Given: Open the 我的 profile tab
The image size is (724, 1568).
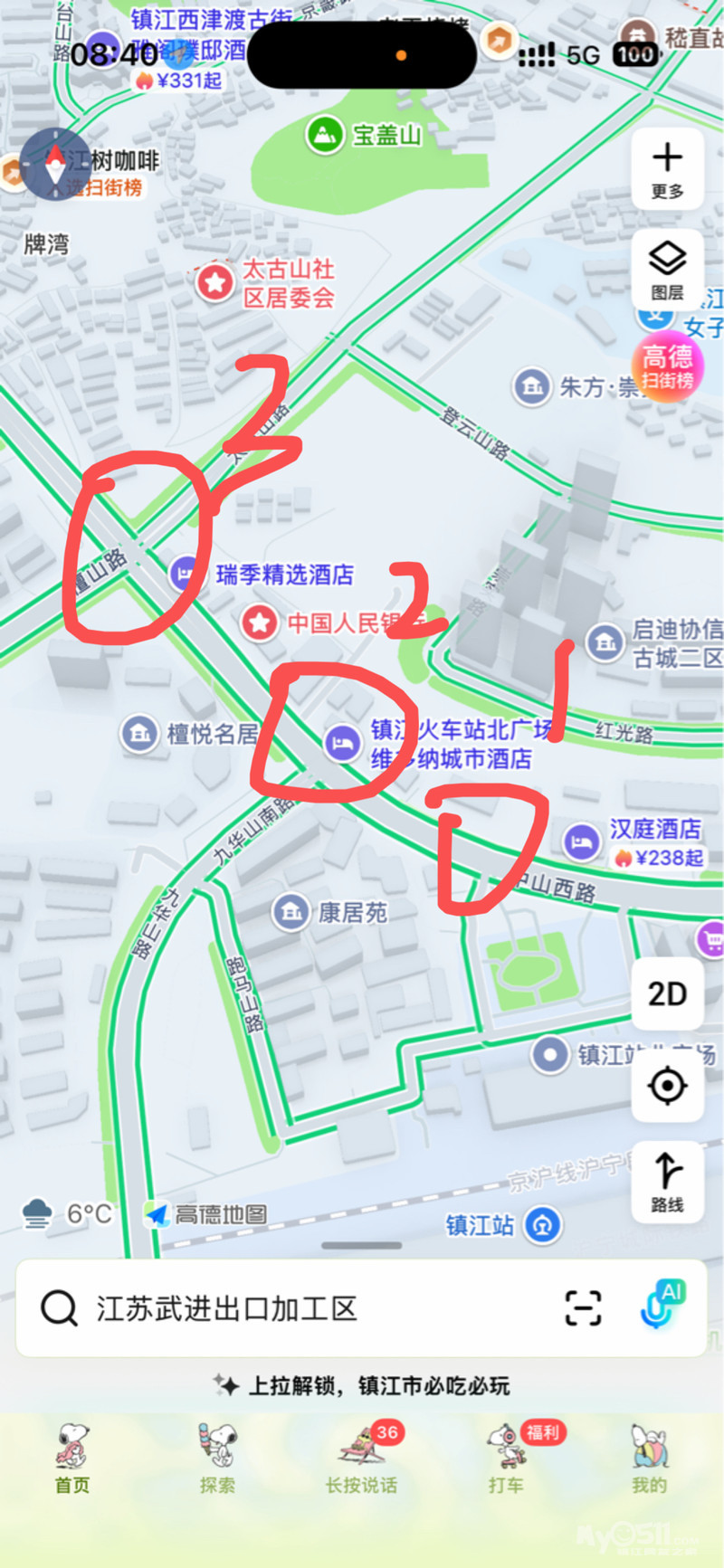Looking at the screenshot, I should (x=649, y=1457).
